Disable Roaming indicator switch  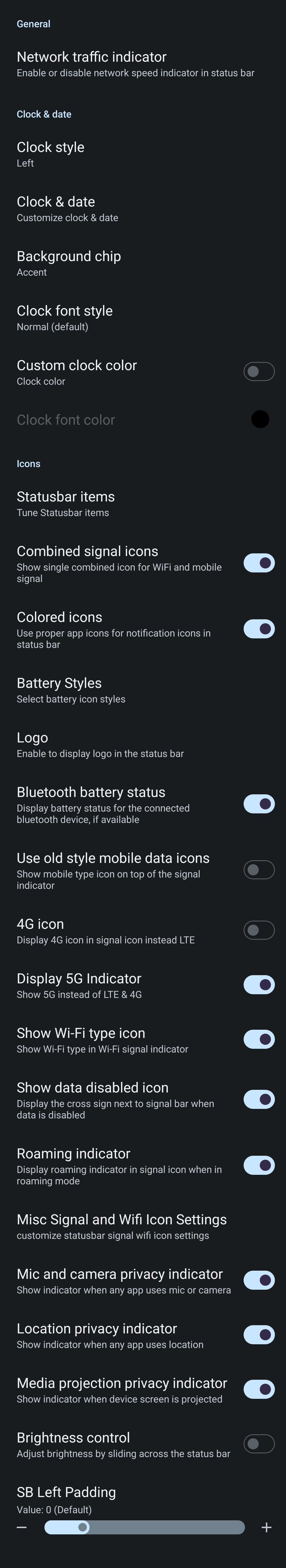tap(259, 1166)
